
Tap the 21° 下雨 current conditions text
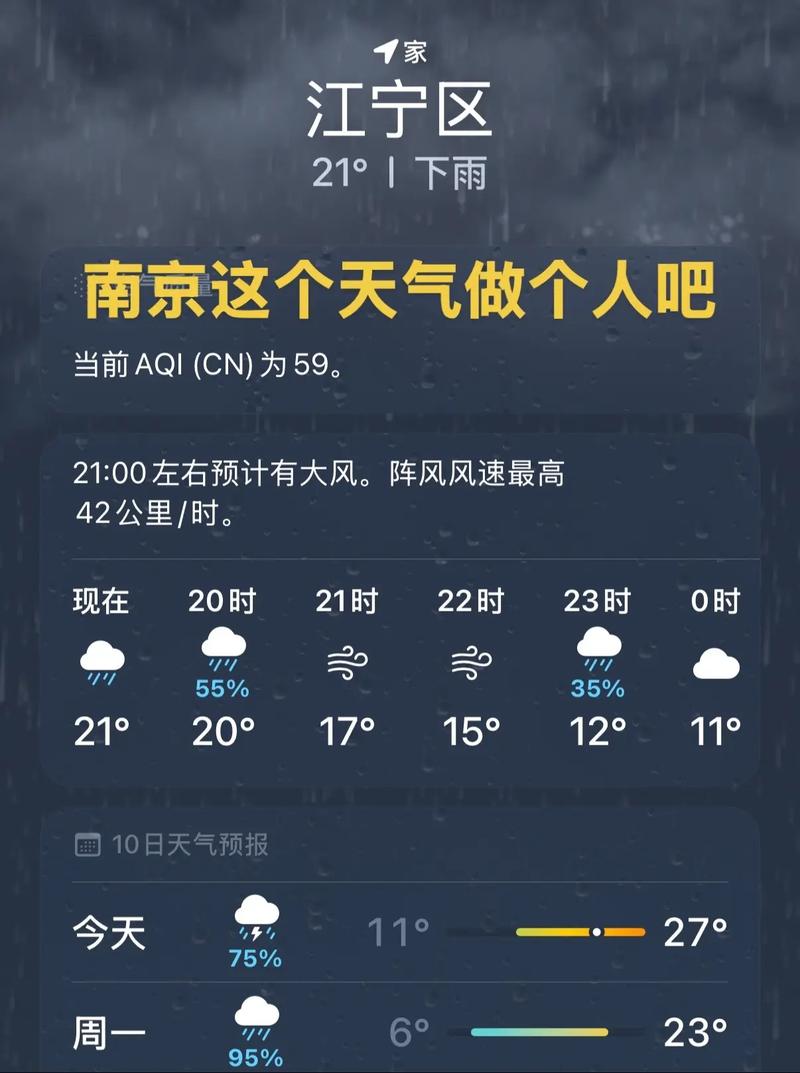click(x=400, y=170)
